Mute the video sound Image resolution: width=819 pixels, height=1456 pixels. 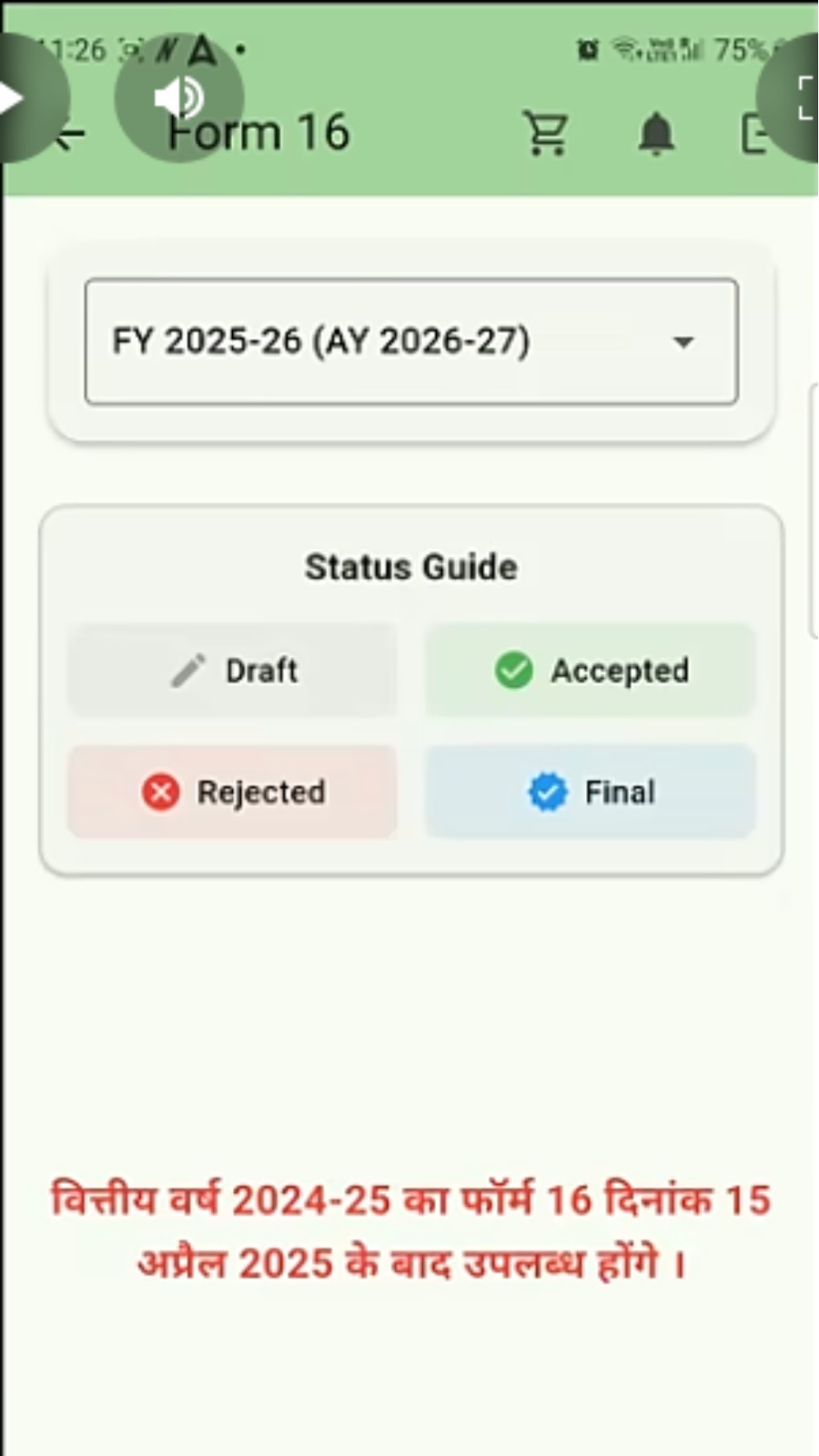178,97
